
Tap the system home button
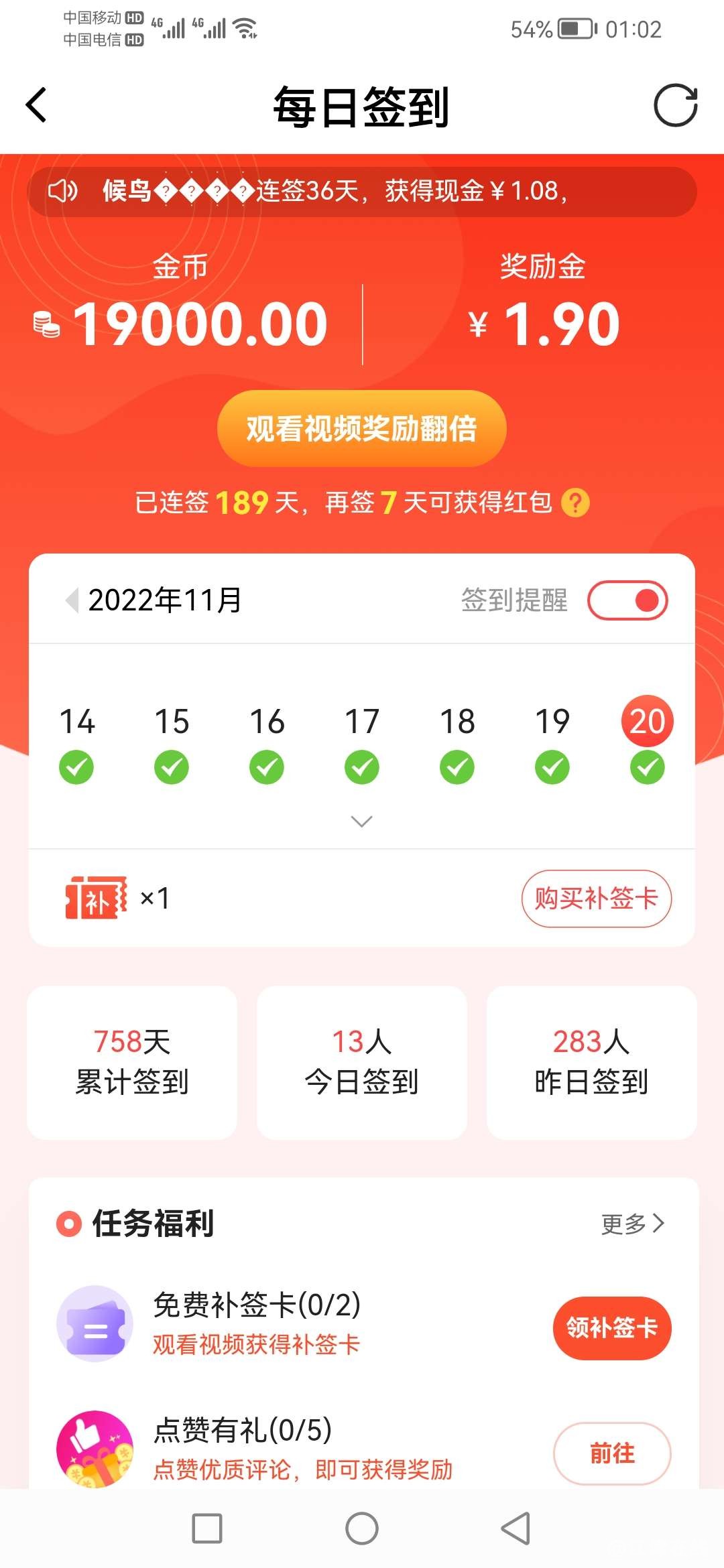pos(361,1528)
